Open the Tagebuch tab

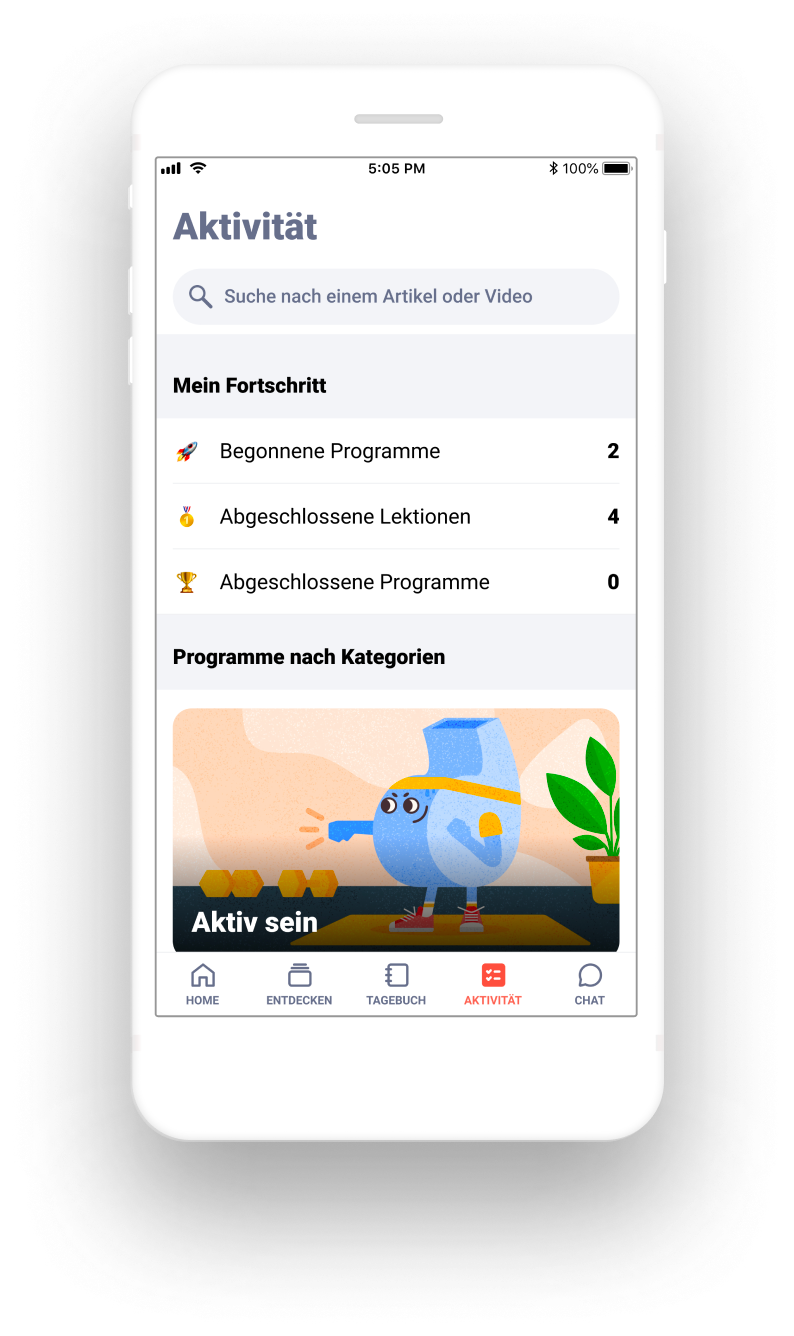click(396, 985)
